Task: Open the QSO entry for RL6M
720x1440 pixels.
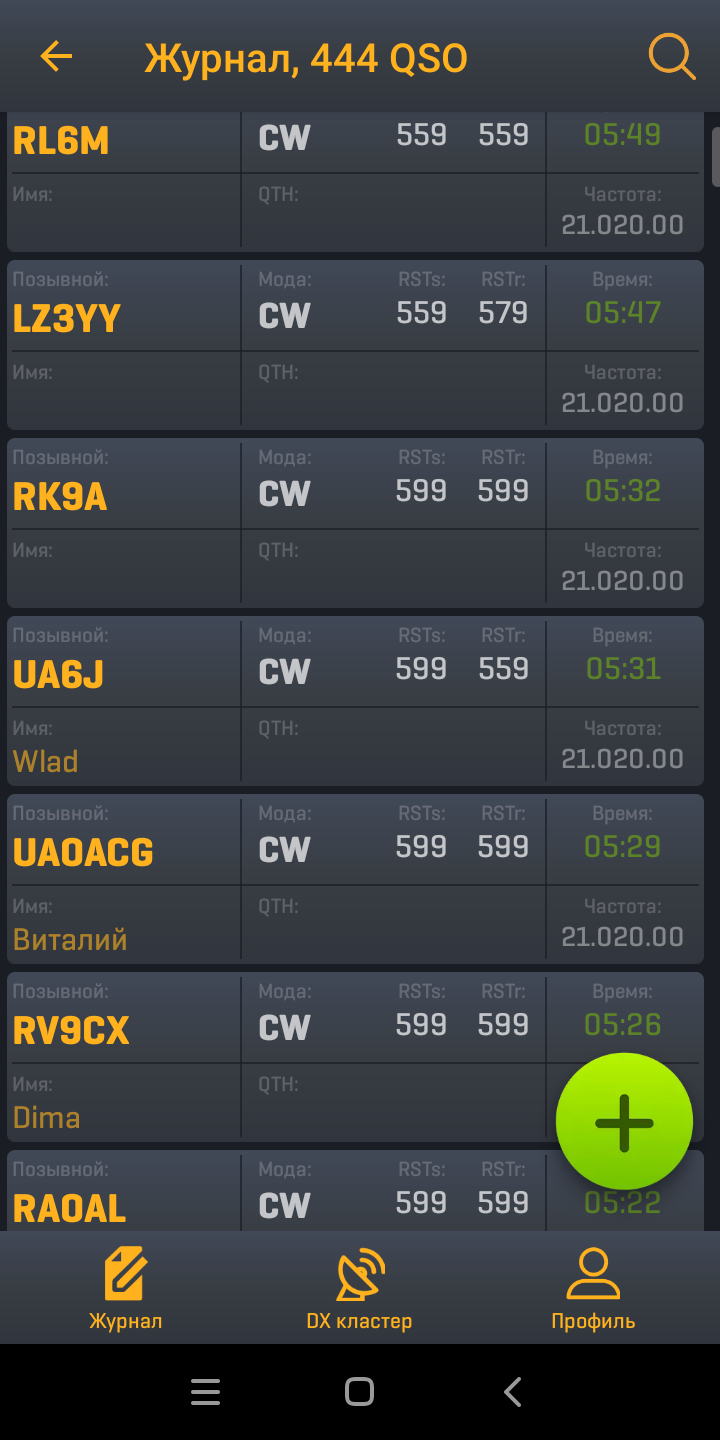Action: point(355,181)
